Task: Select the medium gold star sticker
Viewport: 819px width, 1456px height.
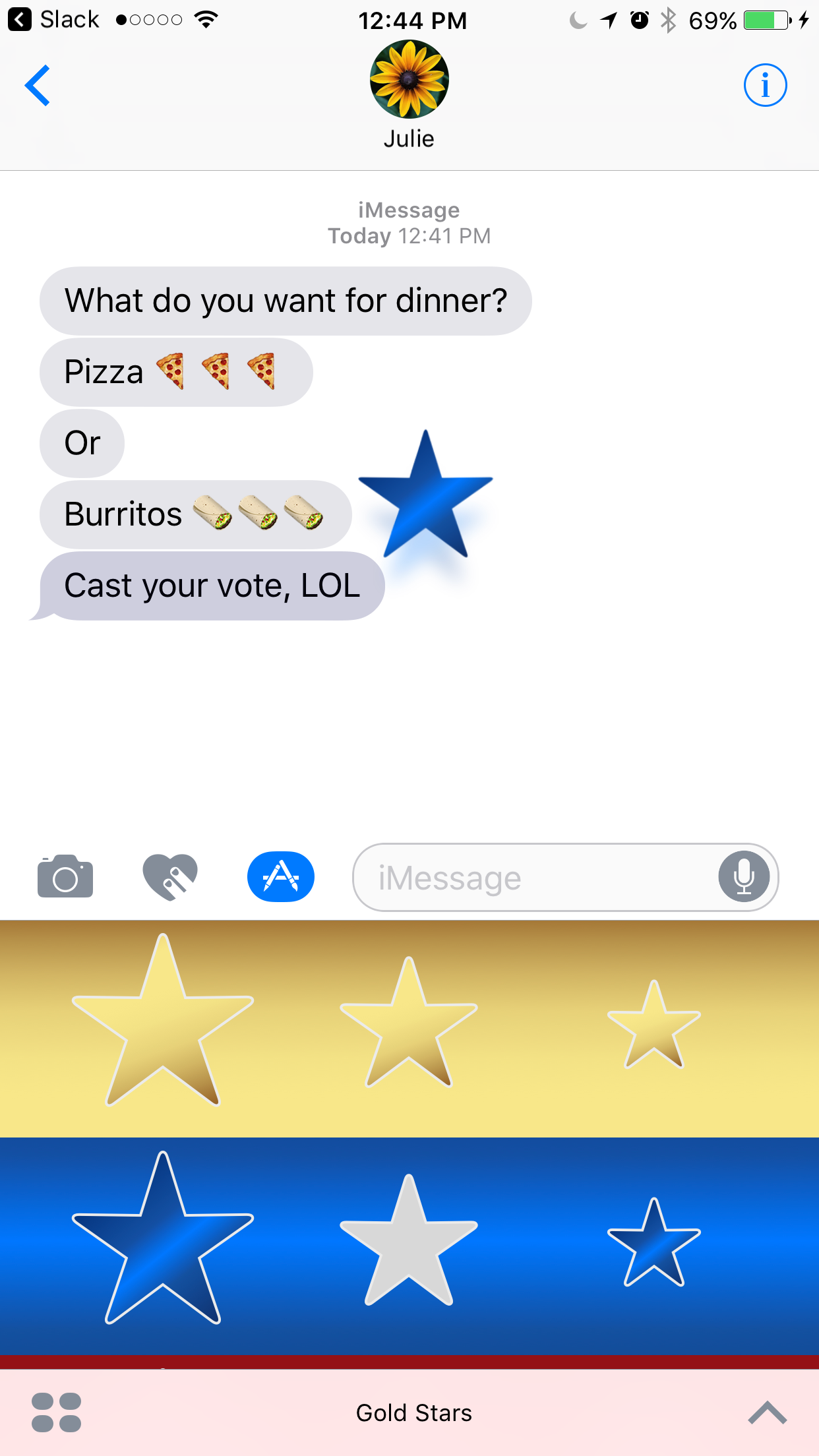Action: pos(409,1025)
